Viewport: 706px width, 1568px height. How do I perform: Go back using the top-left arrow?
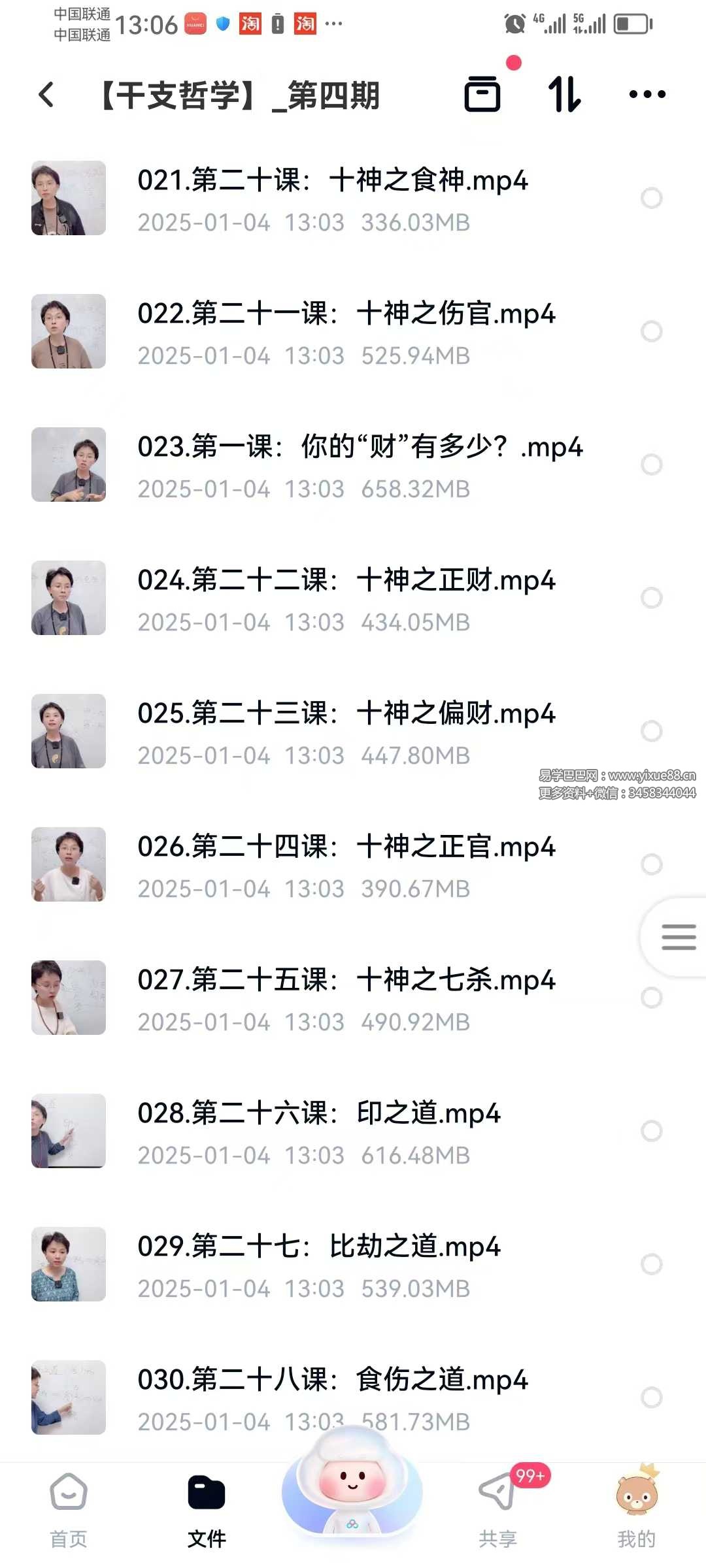(46, 95)
